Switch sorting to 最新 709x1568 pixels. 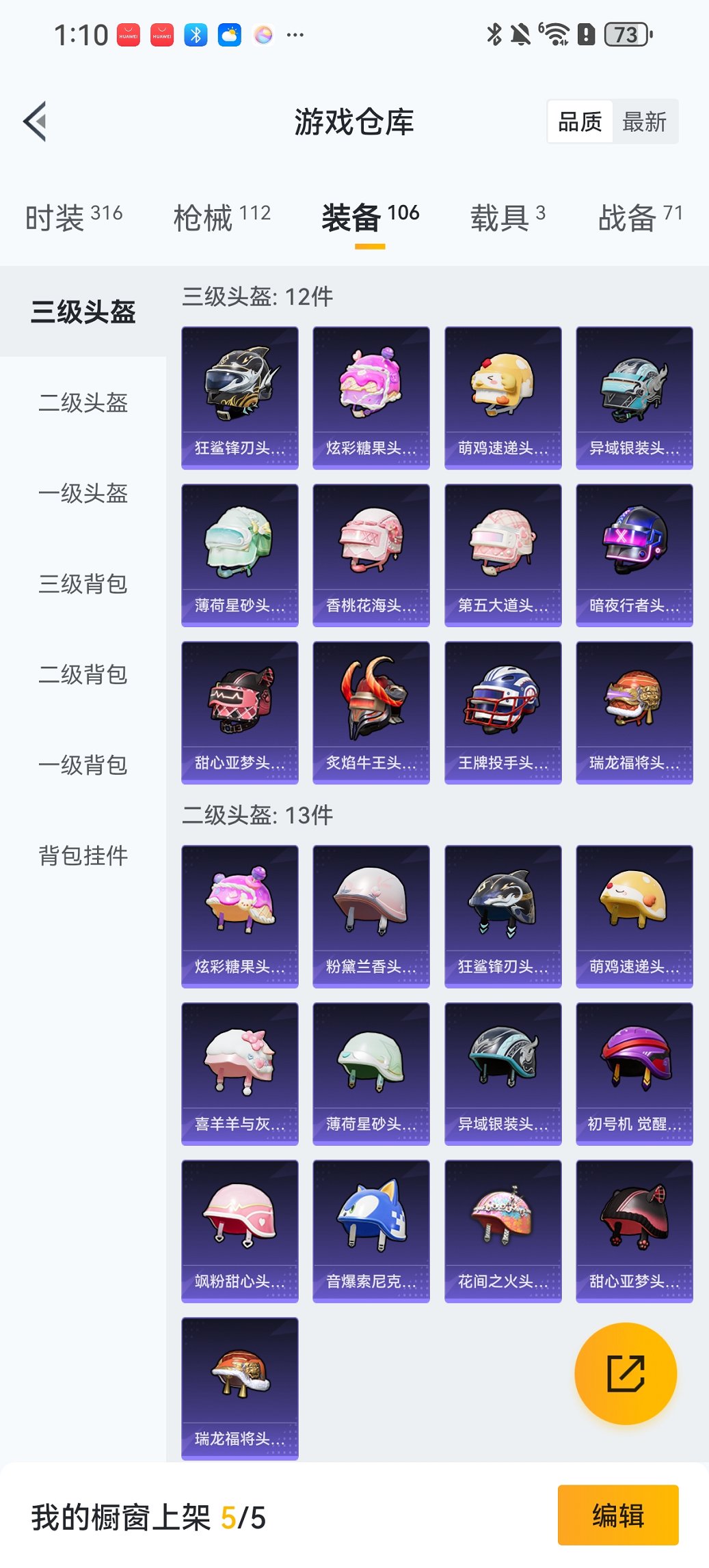(x=645, y=121)
